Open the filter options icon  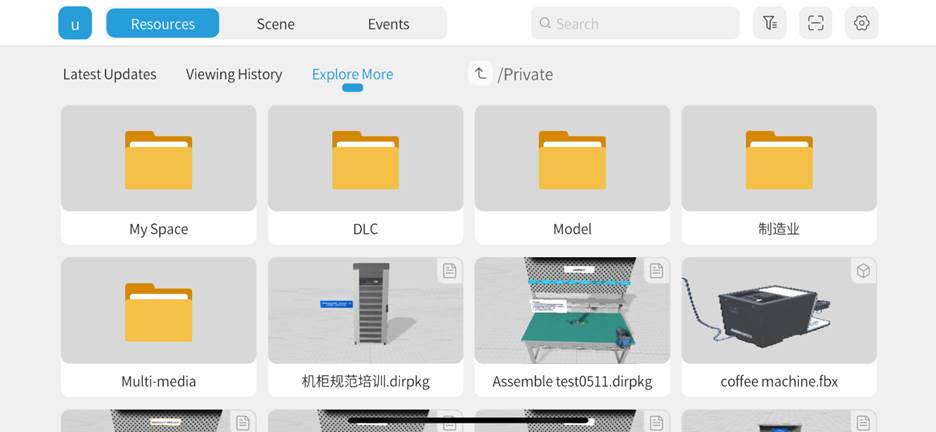pyautogui.click(x=769, y=23)
